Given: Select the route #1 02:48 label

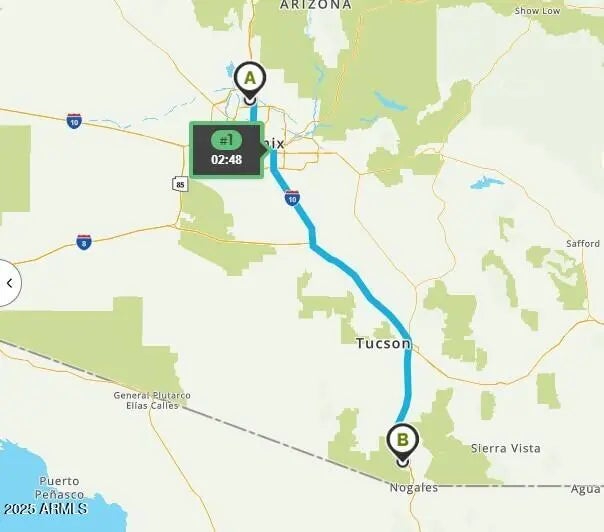Looking at the screenshot, I should pos(226,150).
